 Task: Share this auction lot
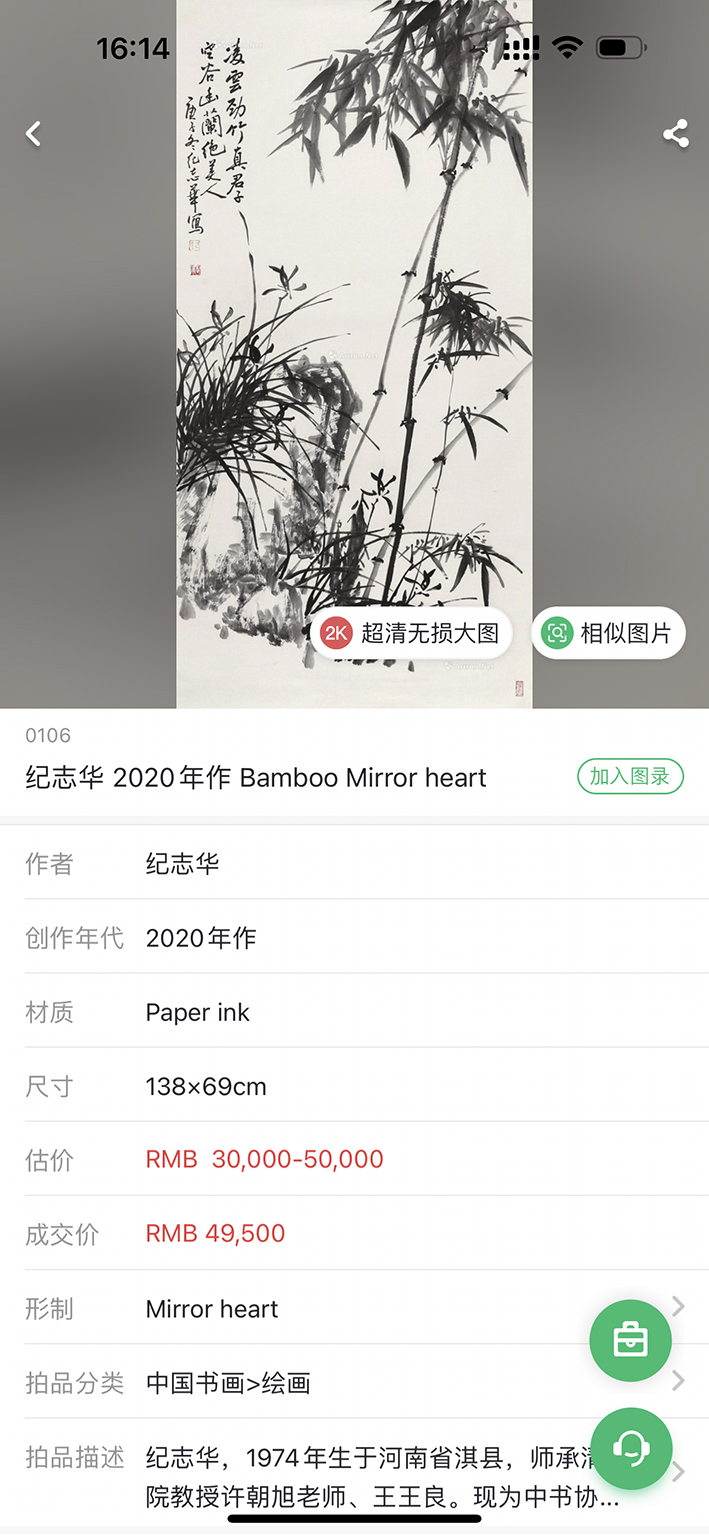(x=676, y=134)
